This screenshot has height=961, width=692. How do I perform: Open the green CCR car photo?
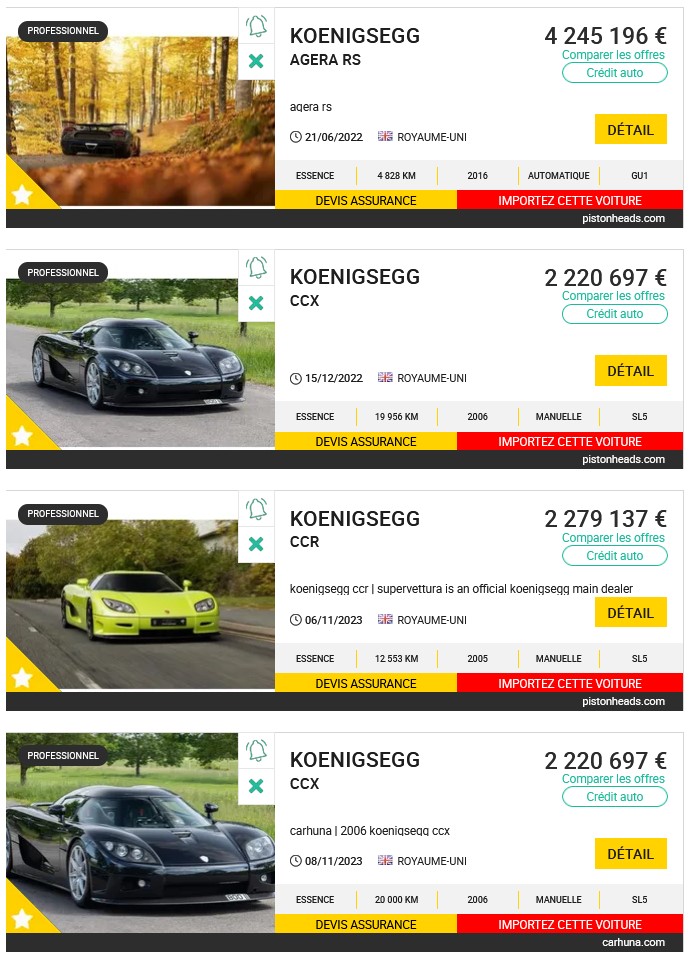click(x=140, y=604)
